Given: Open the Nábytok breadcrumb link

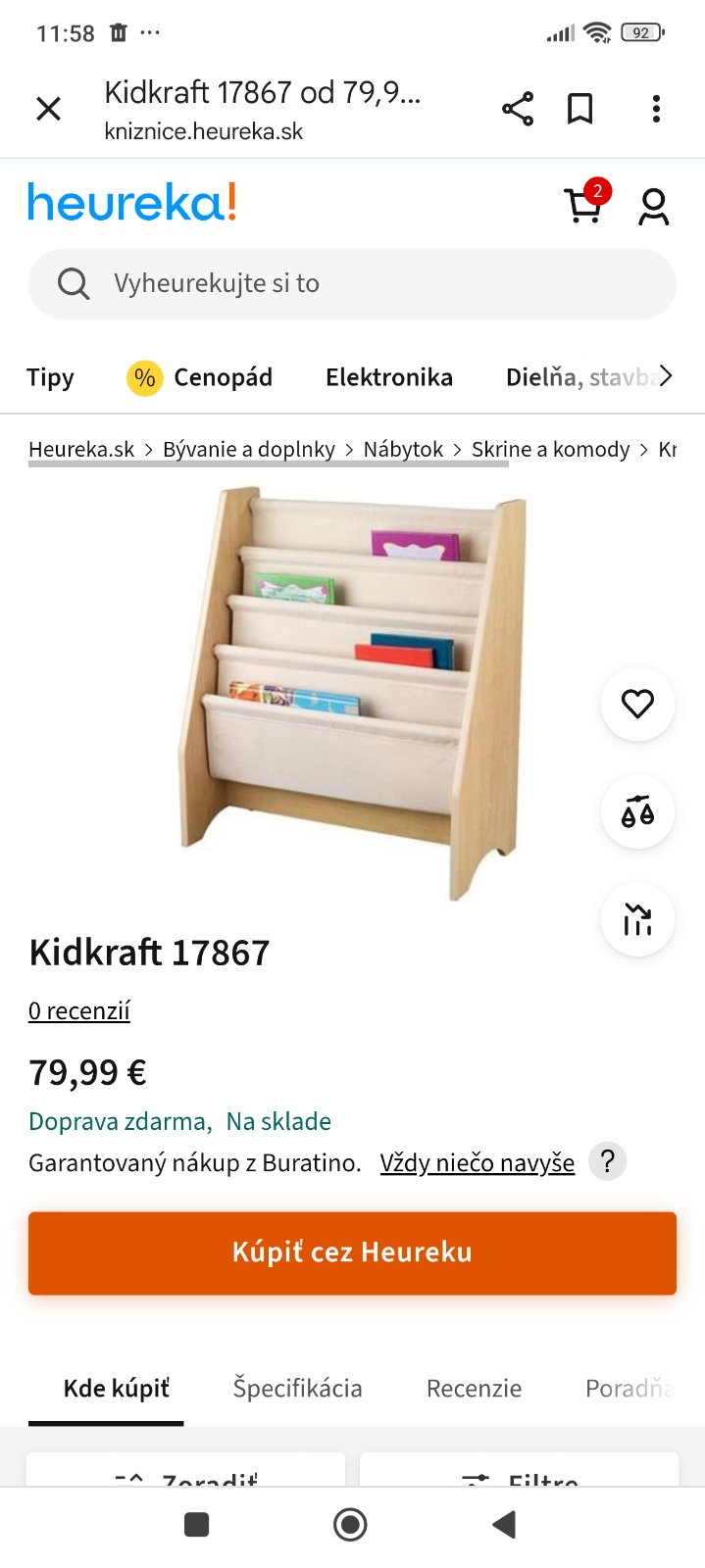Looking at the screenshot, I should [x=403, y=449].
